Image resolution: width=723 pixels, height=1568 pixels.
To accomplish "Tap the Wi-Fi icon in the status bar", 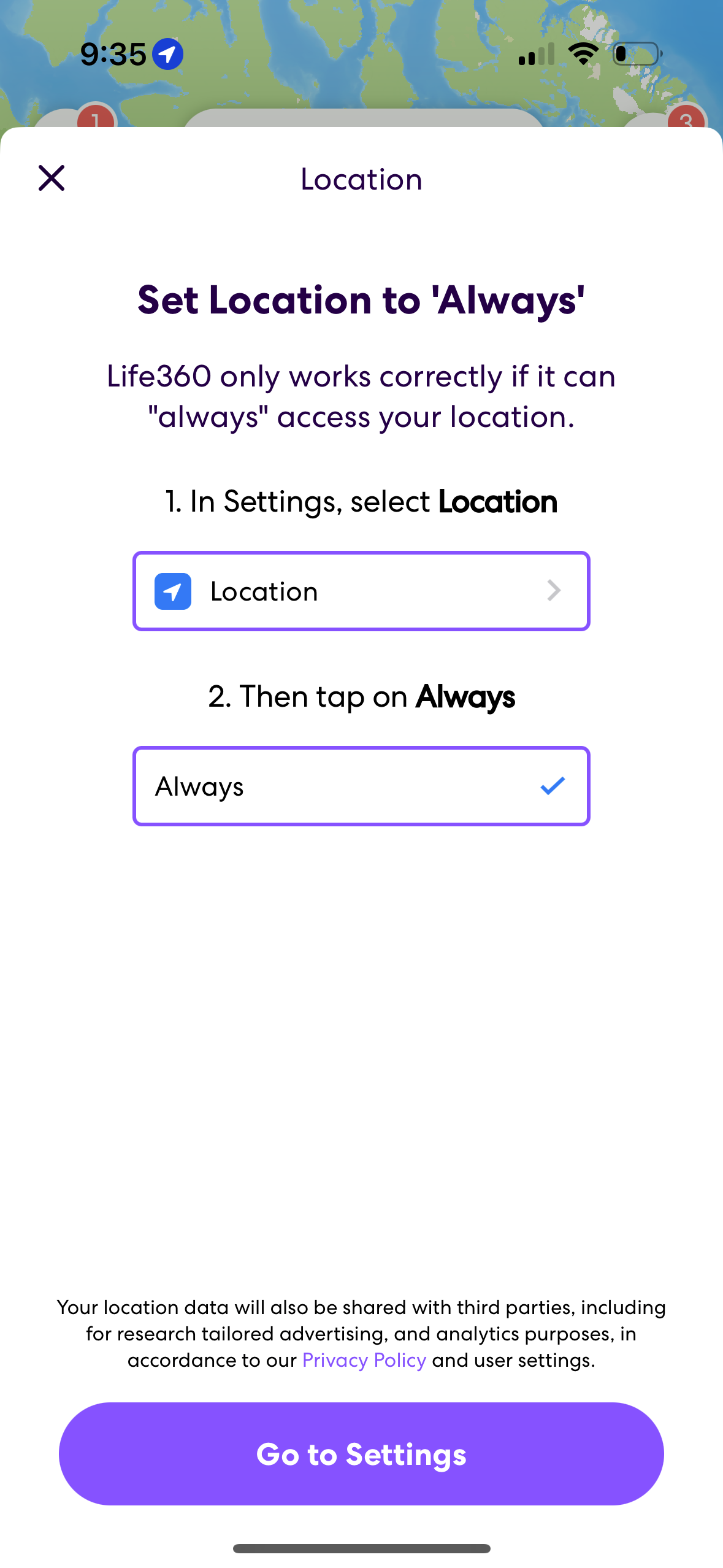I will click(x=581, y=53).
